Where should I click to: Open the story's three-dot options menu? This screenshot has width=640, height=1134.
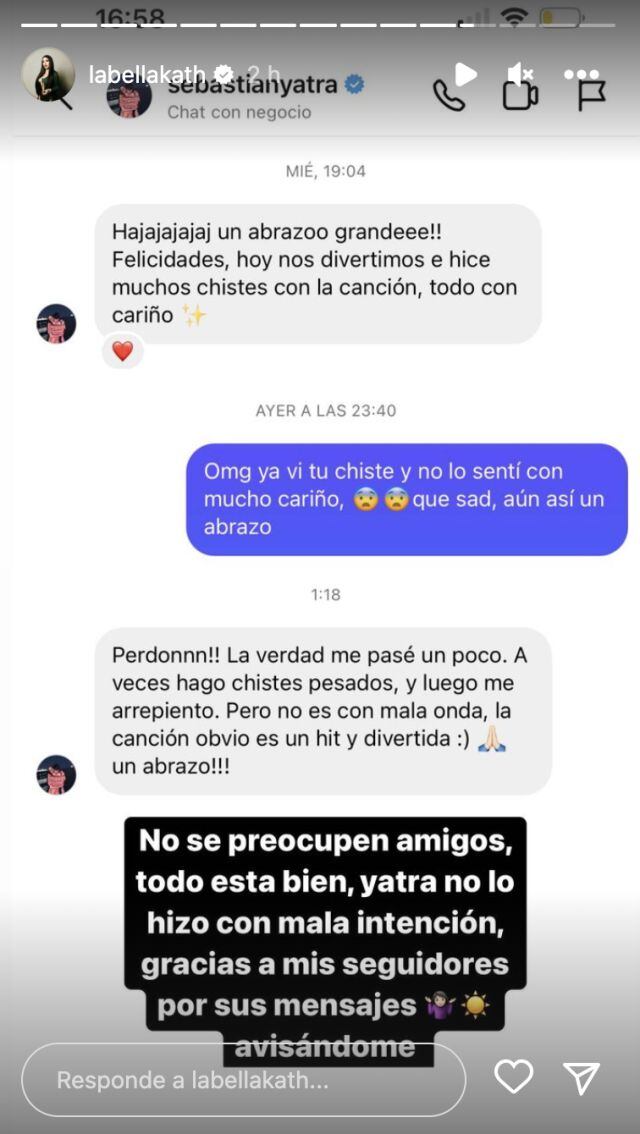click(x=581, y=74)
